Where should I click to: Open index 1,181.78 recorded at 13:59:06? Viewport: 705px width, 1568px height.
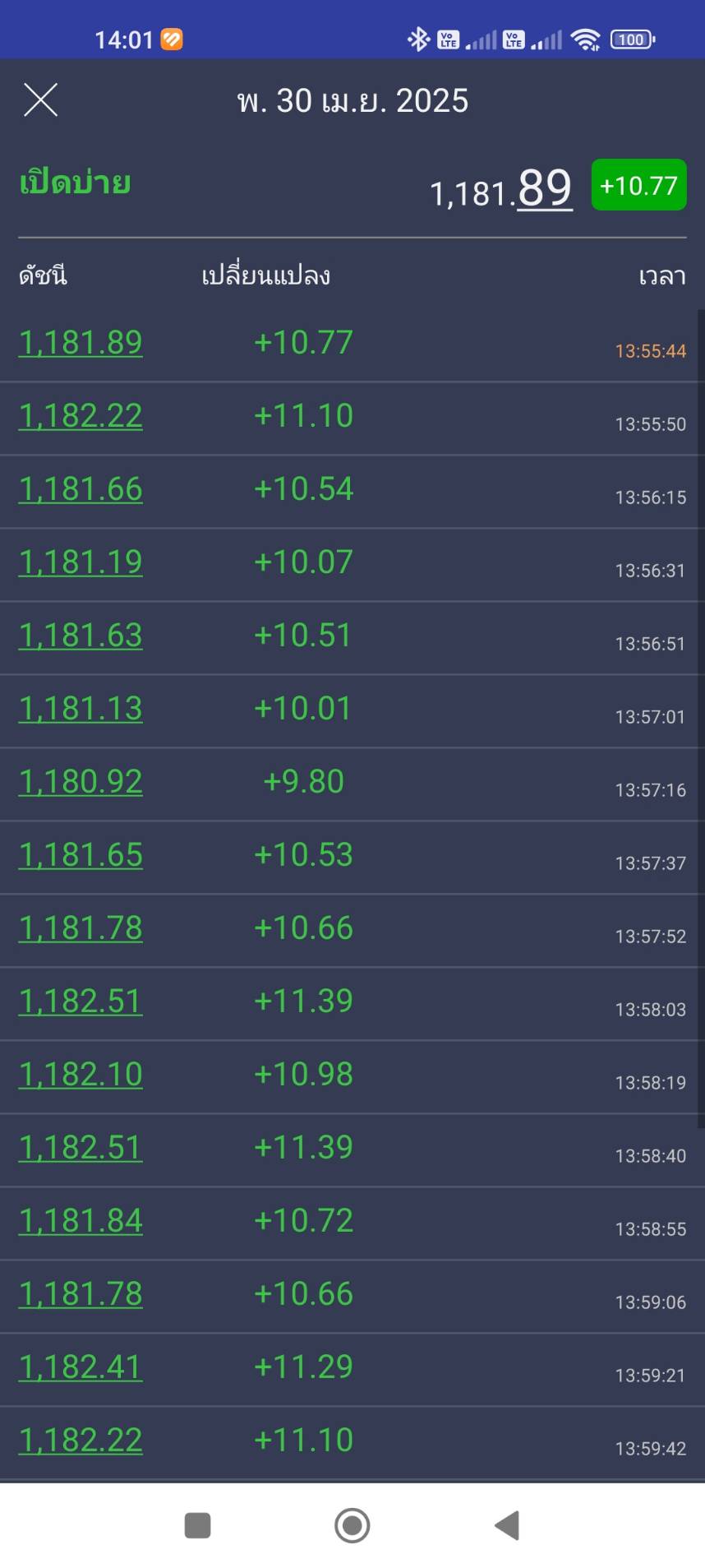81,1294
